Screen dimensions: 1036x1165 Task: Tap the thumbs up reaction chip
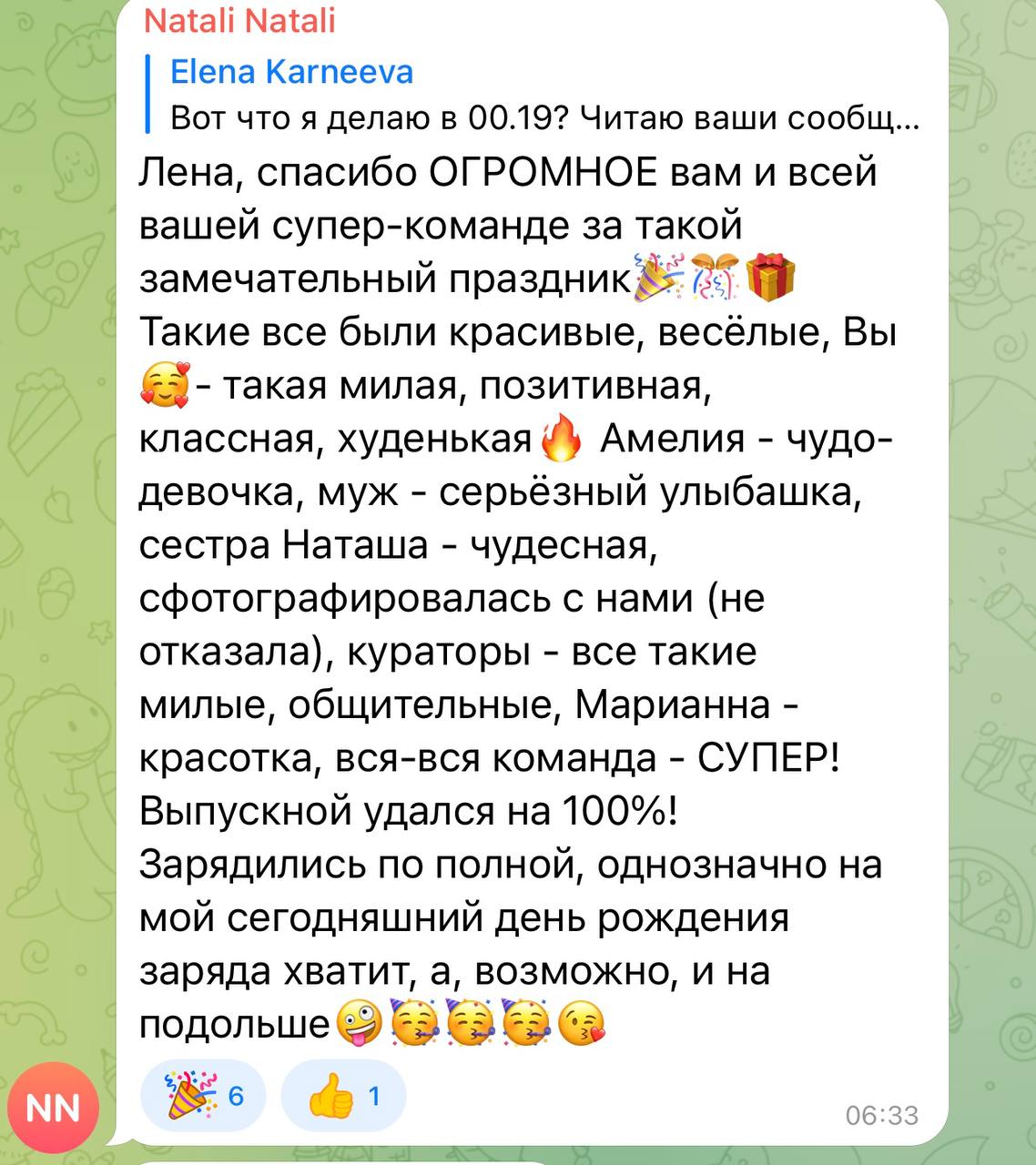tap(343, 1096)
